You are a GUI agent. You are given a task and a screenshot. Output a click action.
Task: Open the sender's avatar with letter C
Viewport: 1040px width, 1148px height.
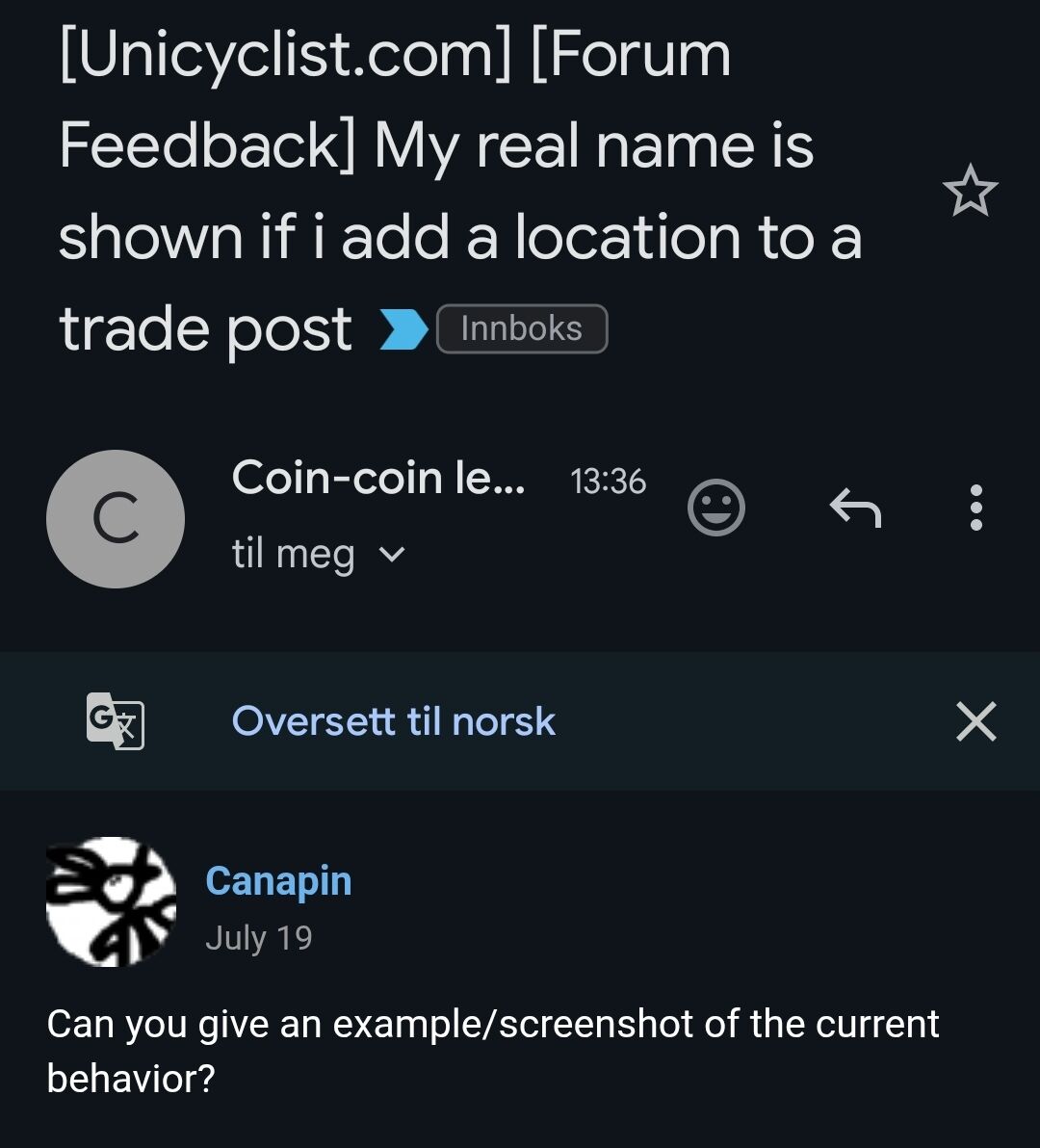116,518
